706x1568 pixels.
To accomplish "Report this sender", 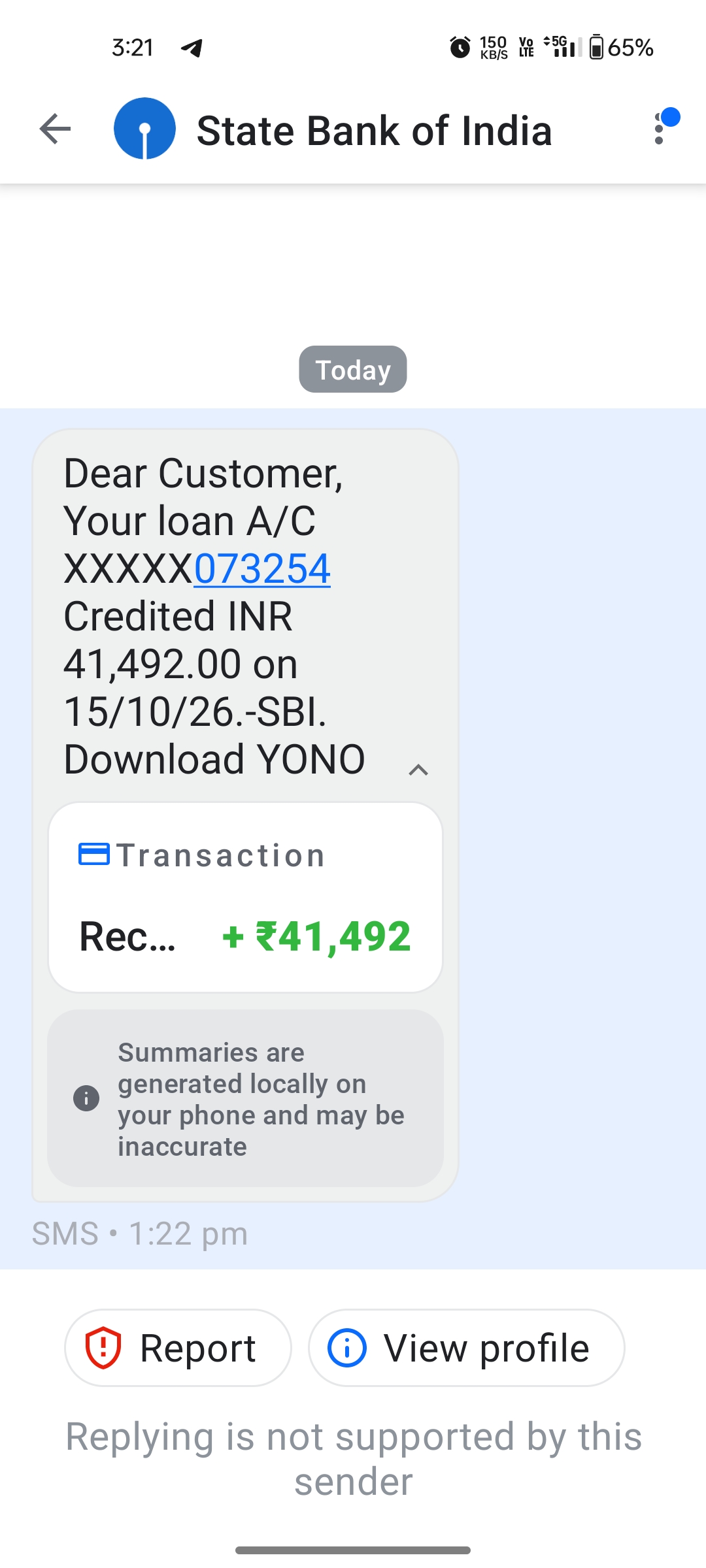I will pos(178,1348).
